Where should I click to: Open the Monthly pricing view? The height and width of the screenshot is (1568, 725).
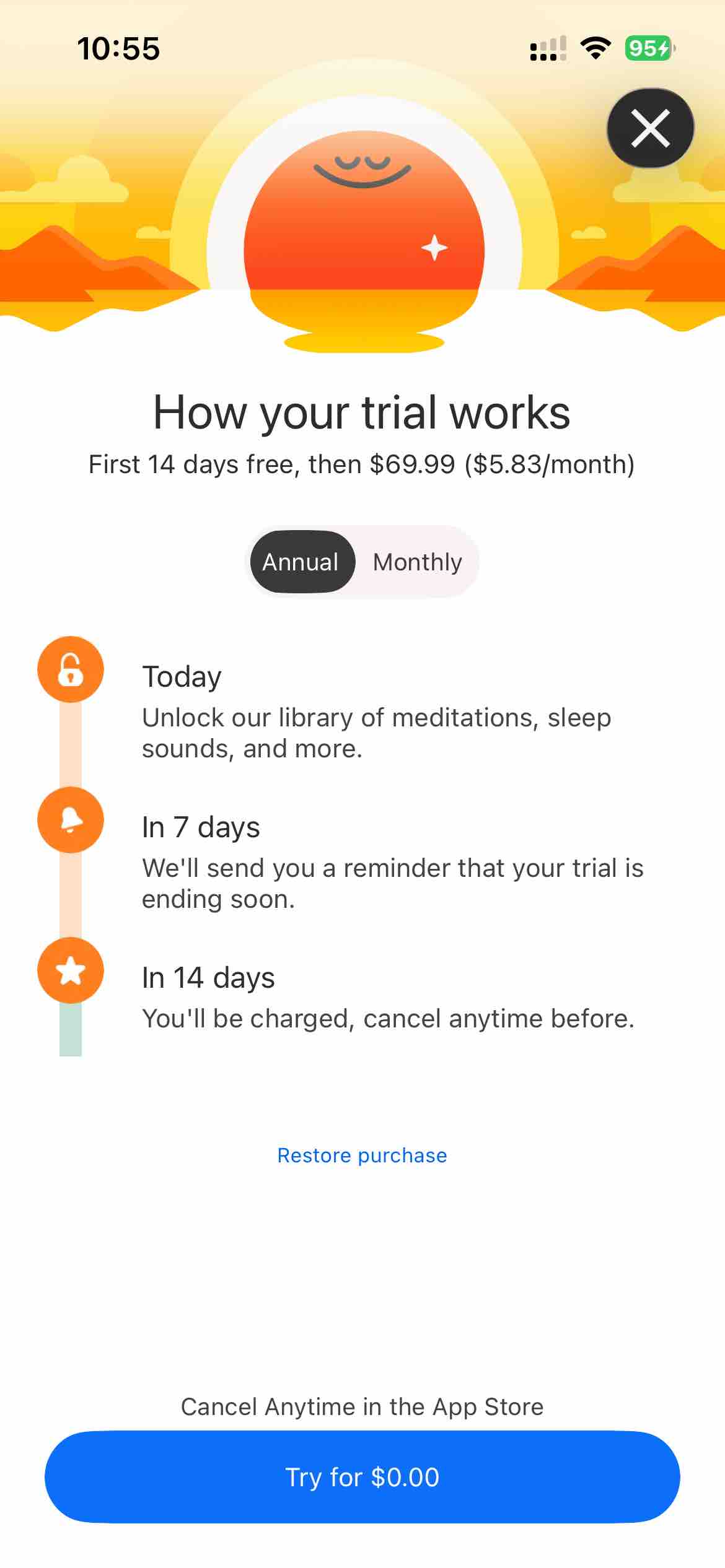[416, 562]
